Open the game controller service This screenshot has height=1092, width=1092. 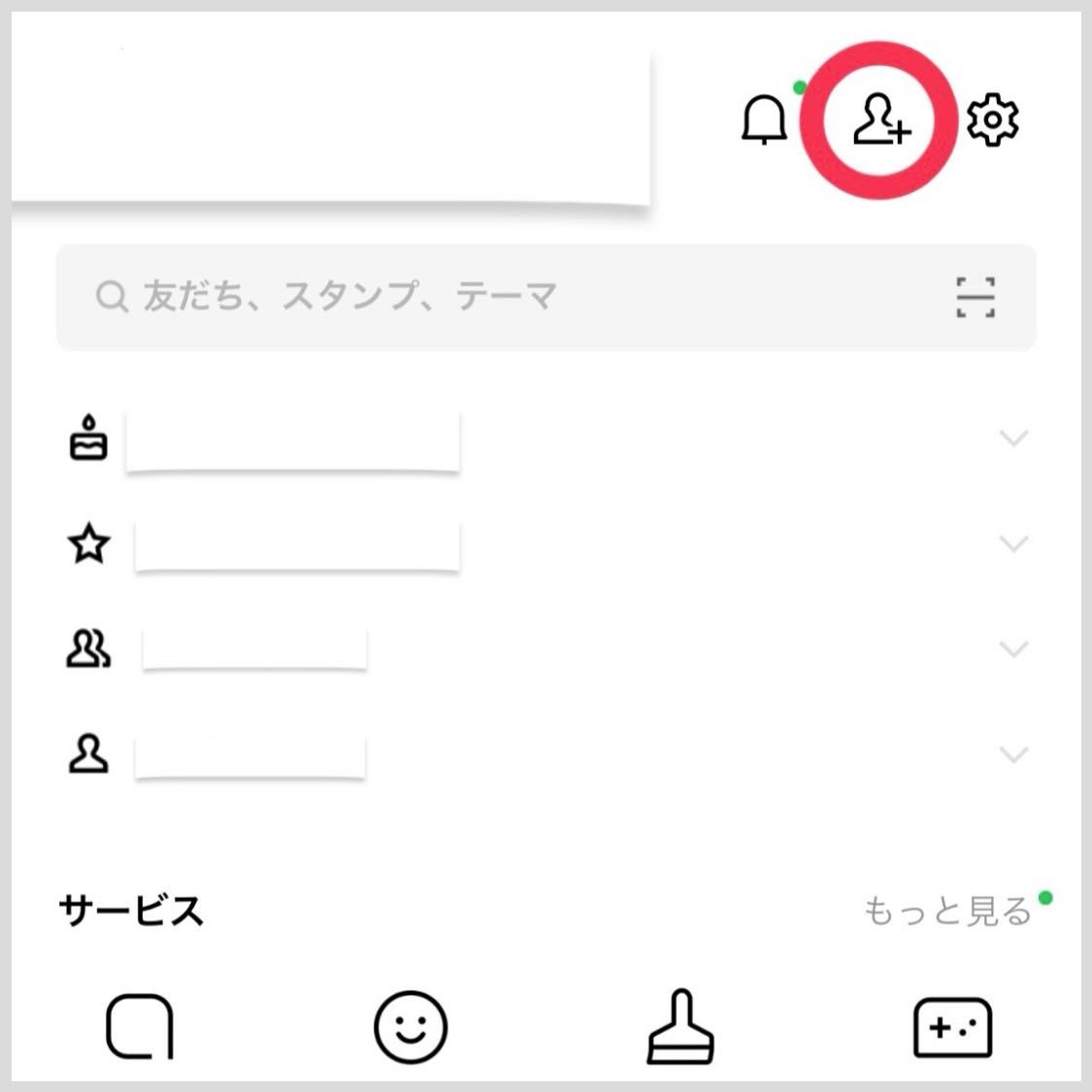tap(952, 1028)
